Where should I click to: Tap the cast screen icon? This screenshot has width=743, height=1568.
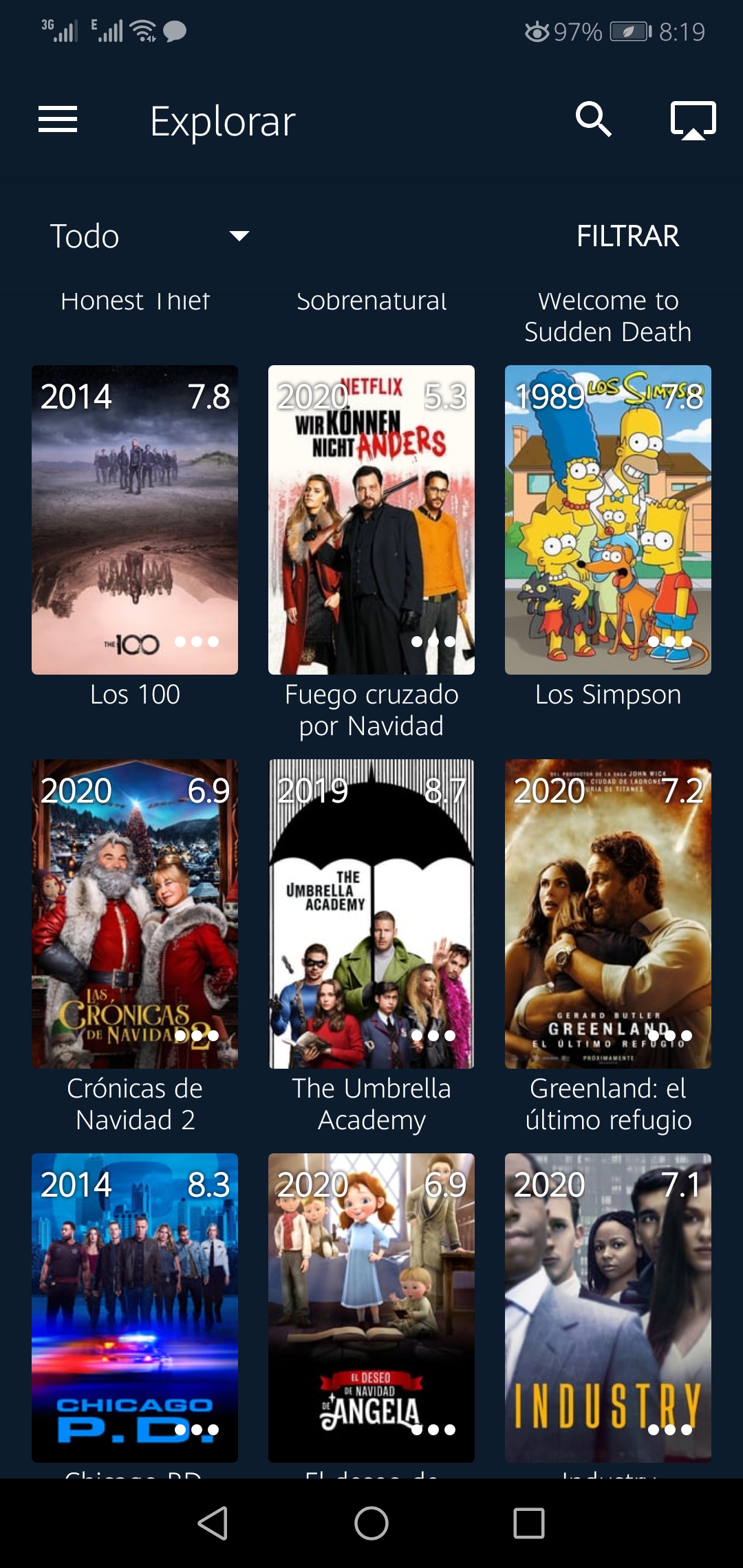click(x=693, y=120)
